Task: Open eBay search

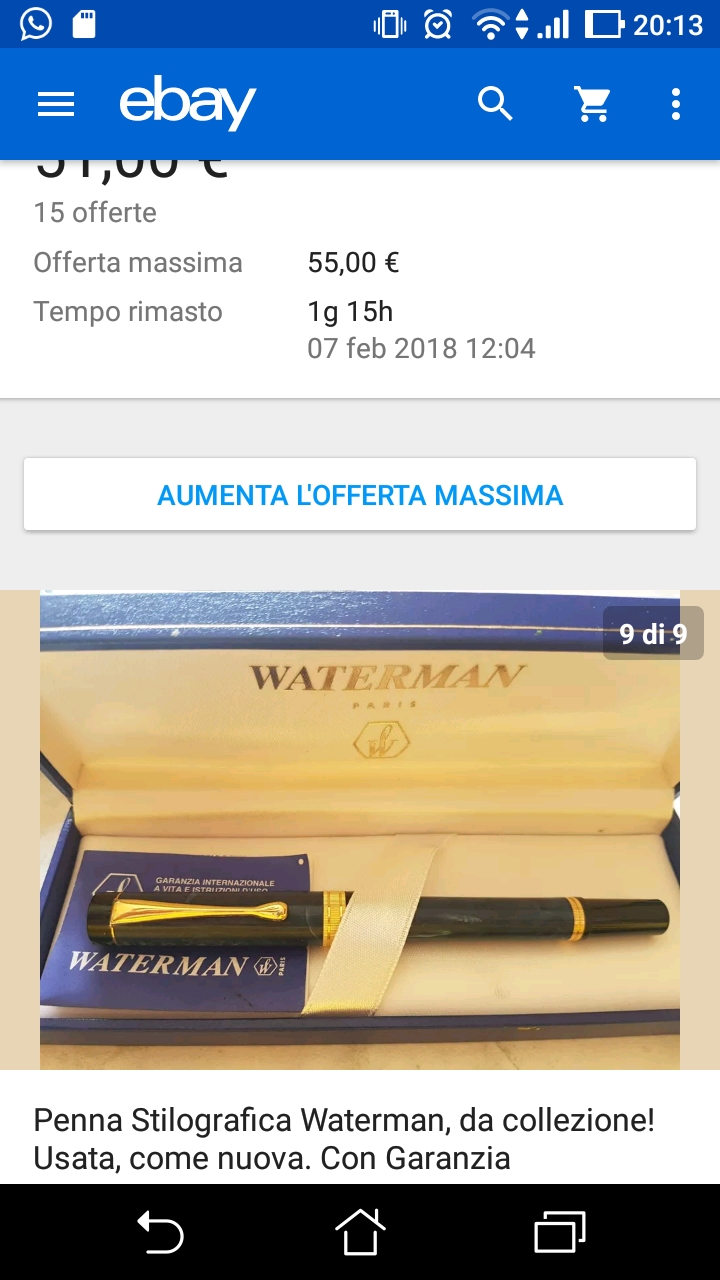Action: 495,104
